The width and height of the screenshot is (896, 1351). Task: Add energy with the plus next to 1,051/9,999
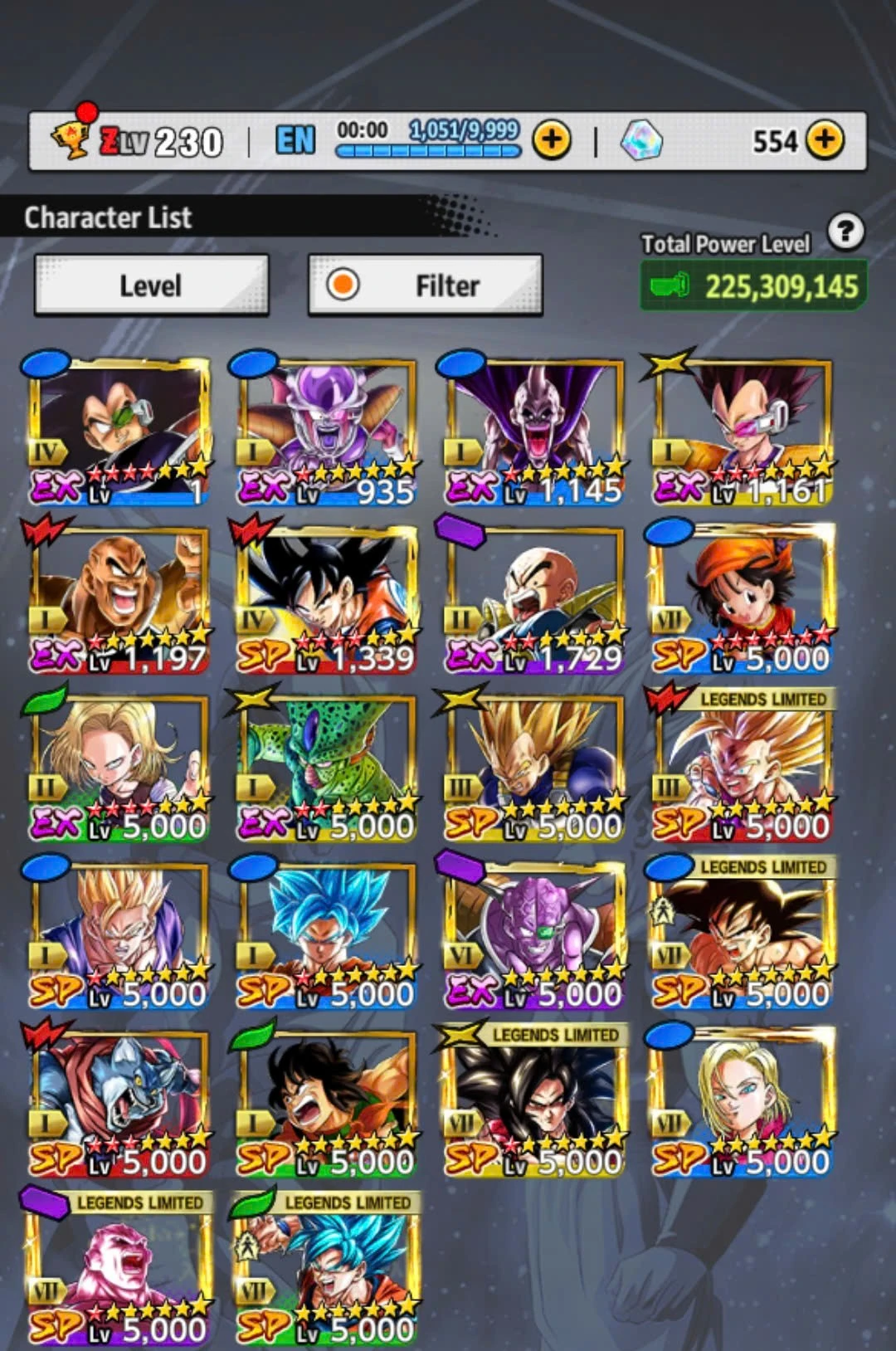(x=552, y=140)
